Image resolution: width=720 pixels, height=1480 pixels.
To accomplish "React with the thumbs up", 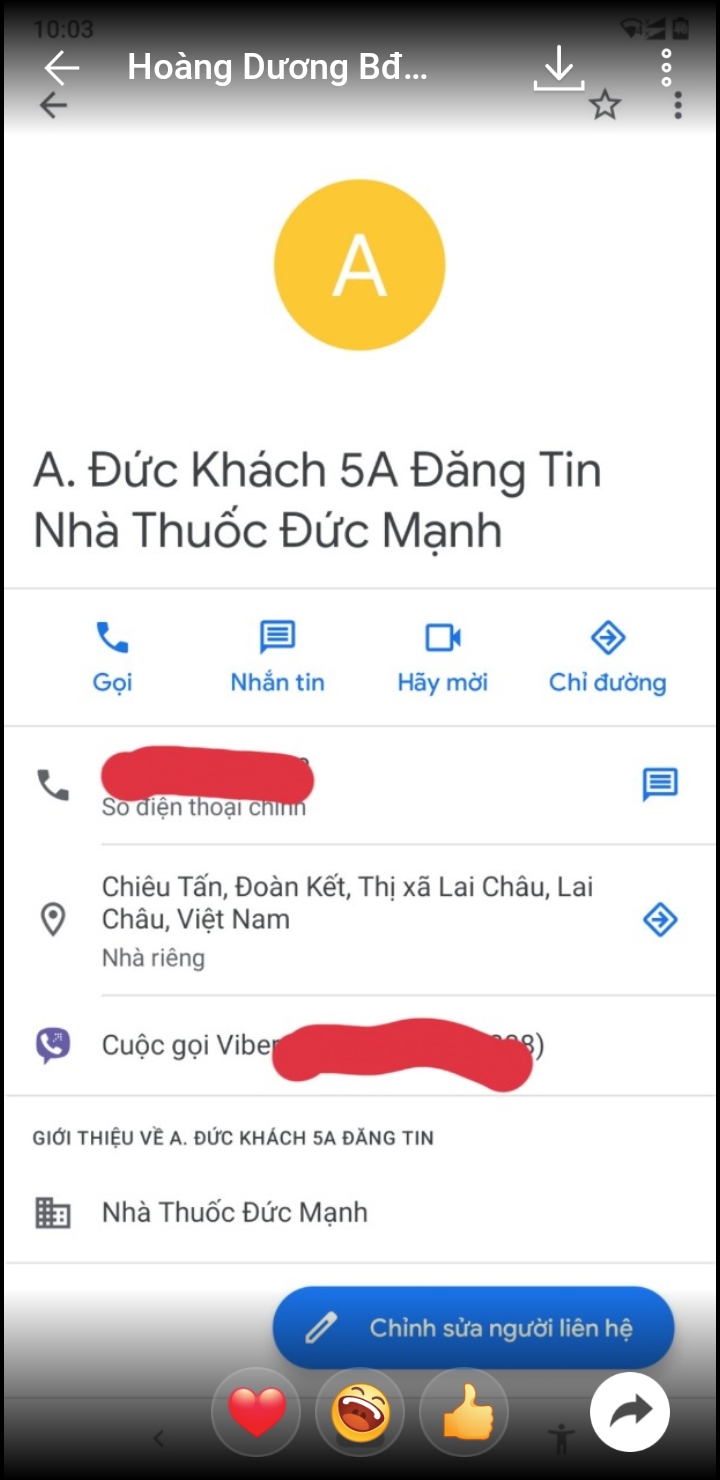I will pos(465,1412).
